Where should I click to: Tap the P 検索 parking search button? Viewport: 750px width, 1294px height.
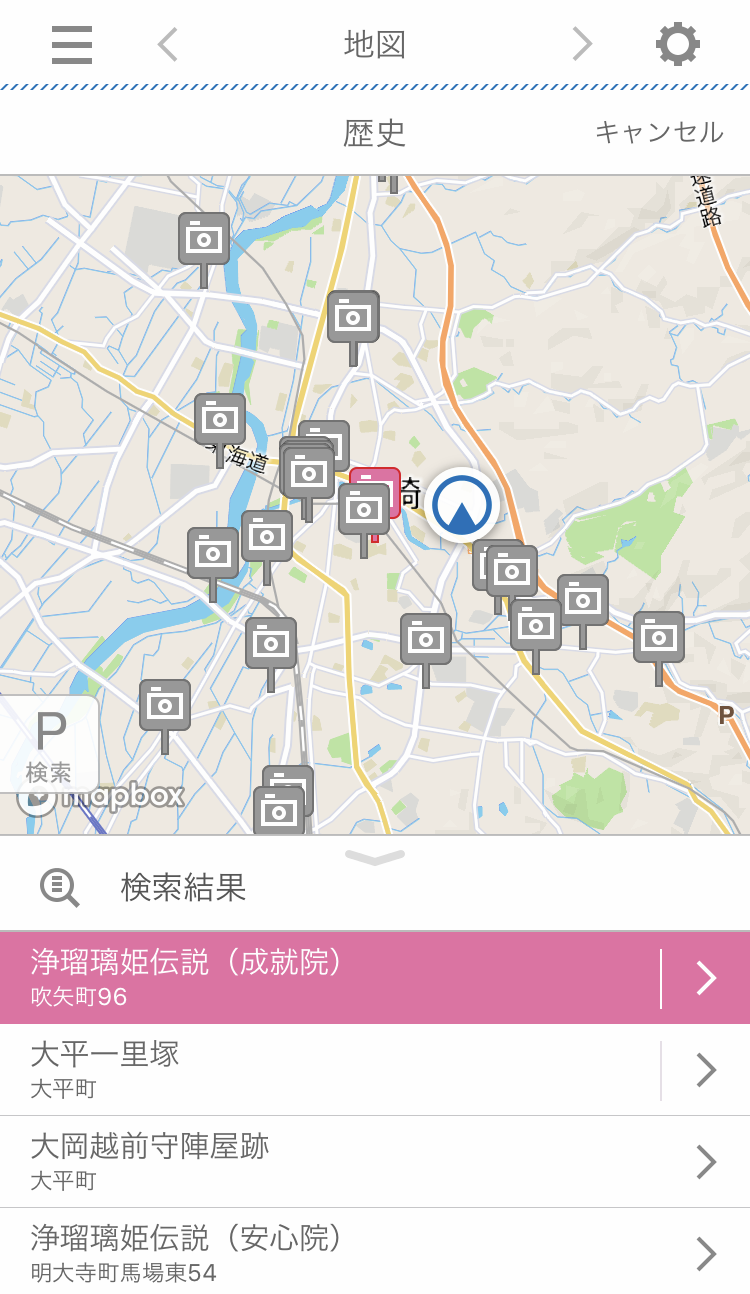[49, 745]
